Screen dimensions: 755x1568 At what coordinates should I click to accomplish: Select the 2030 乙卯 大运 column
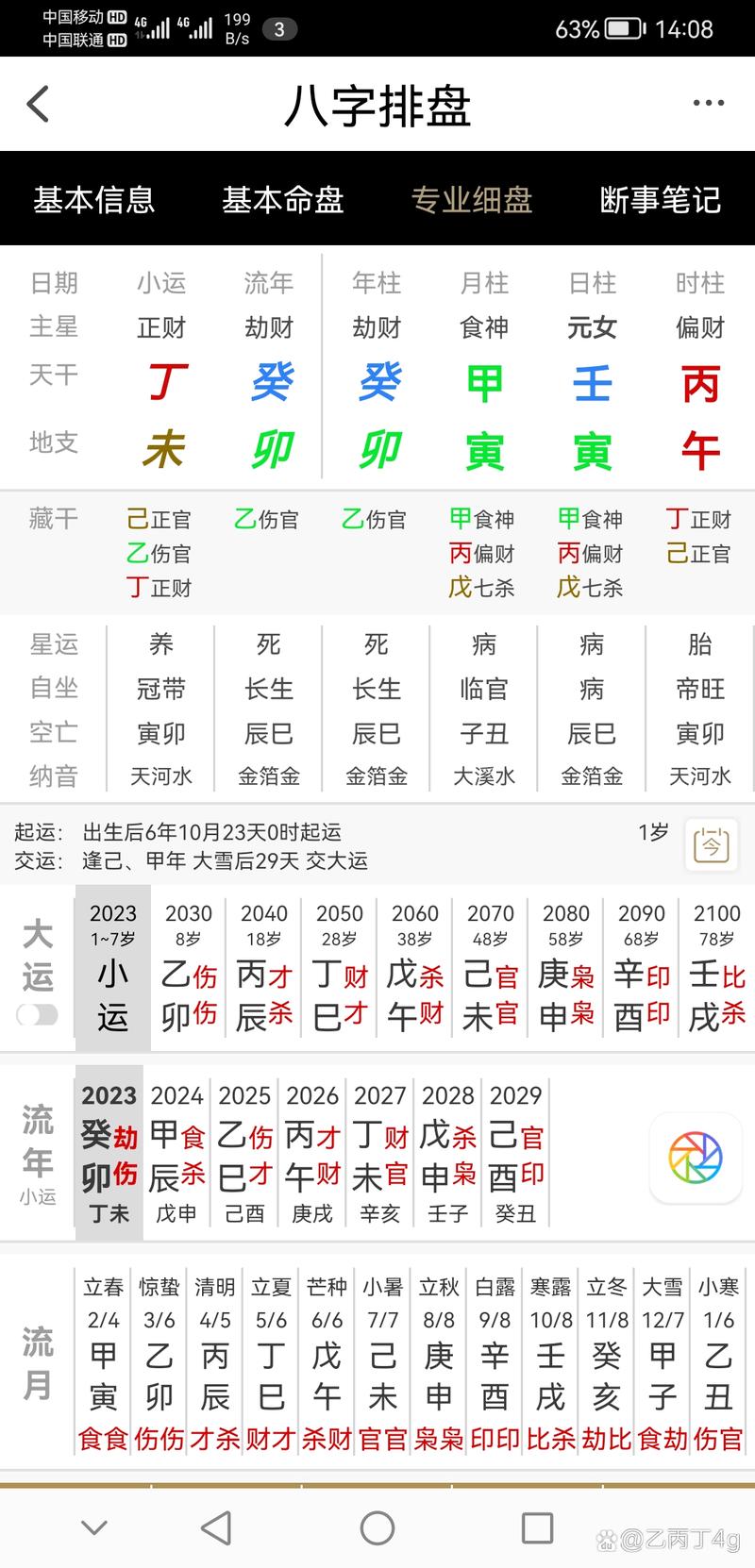189,968
